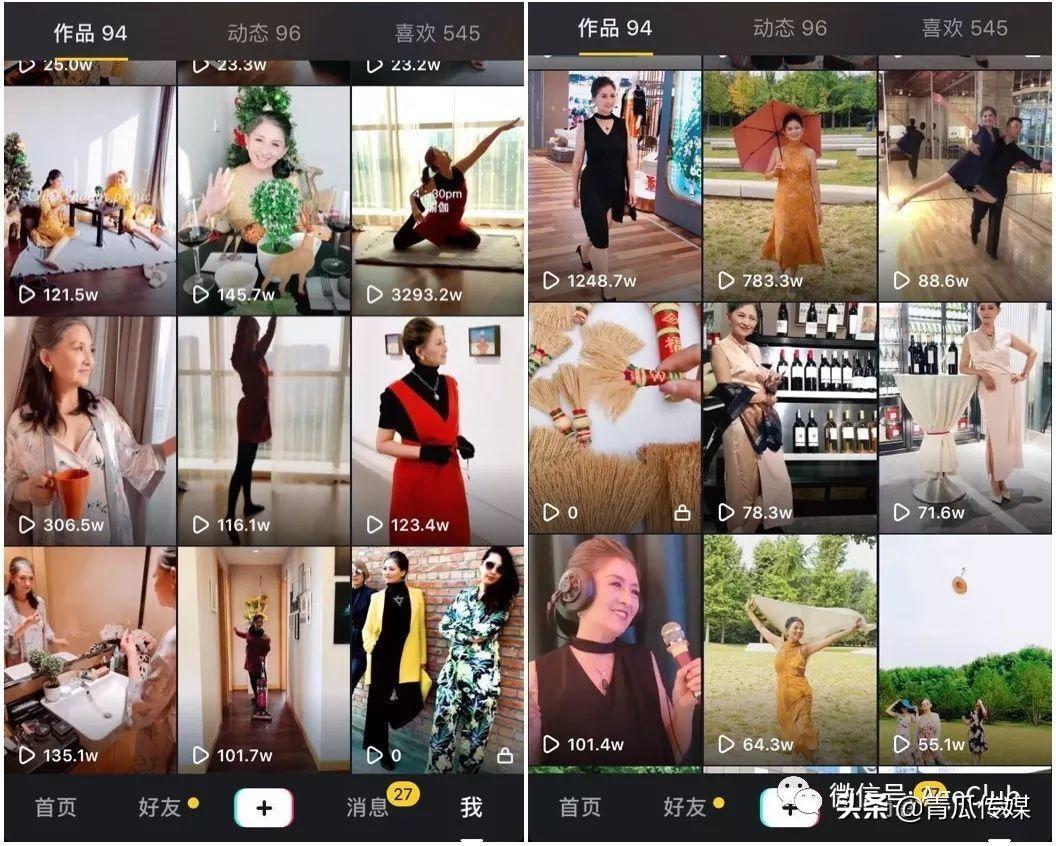Tap the red dress video with 123.4w

(437, 430)
